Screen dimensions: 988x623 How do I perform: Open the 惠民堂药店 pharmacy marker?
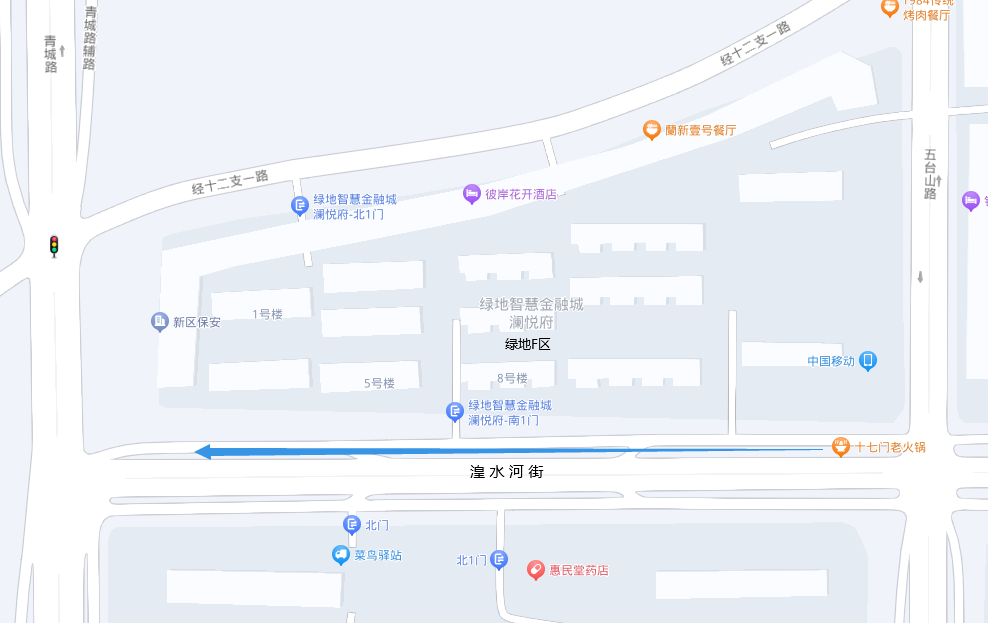point(536,570)
